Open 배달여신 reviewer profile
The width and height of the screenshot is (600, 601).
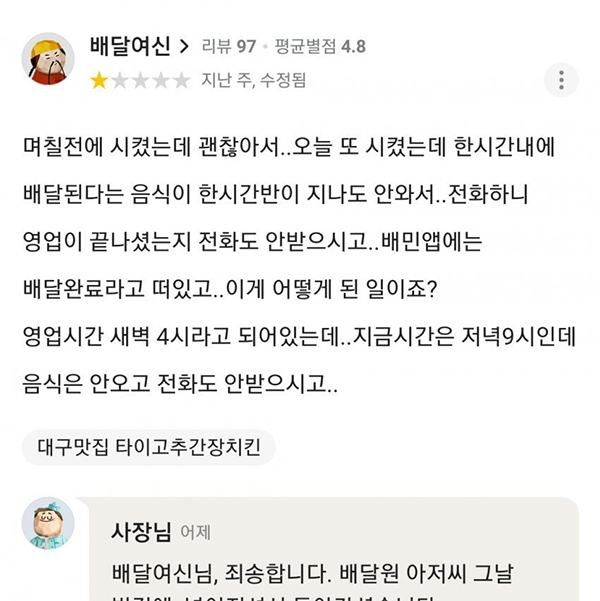coord(138,46)
